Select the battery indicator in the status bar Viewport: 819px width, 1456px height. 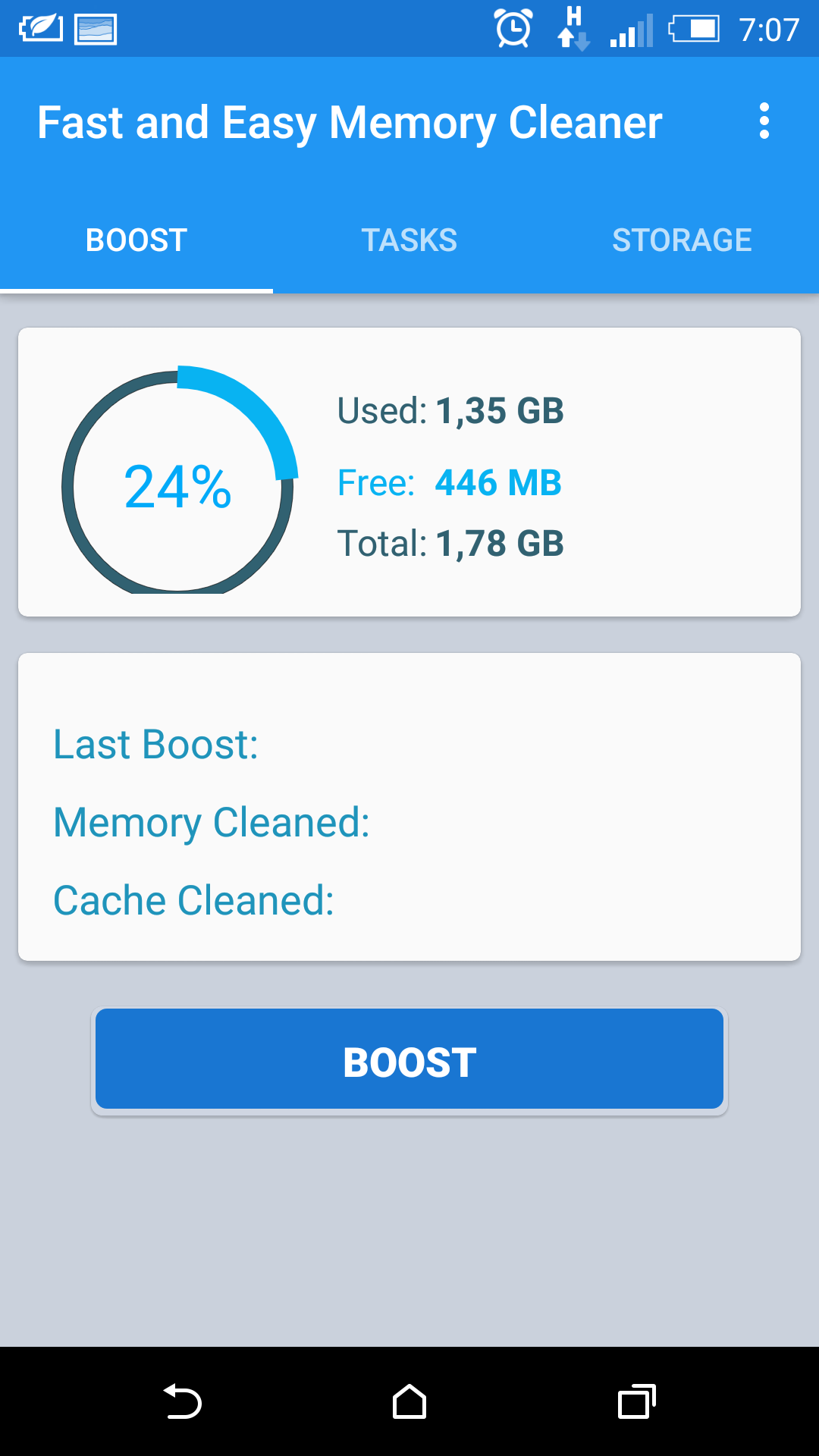point(695,29)
